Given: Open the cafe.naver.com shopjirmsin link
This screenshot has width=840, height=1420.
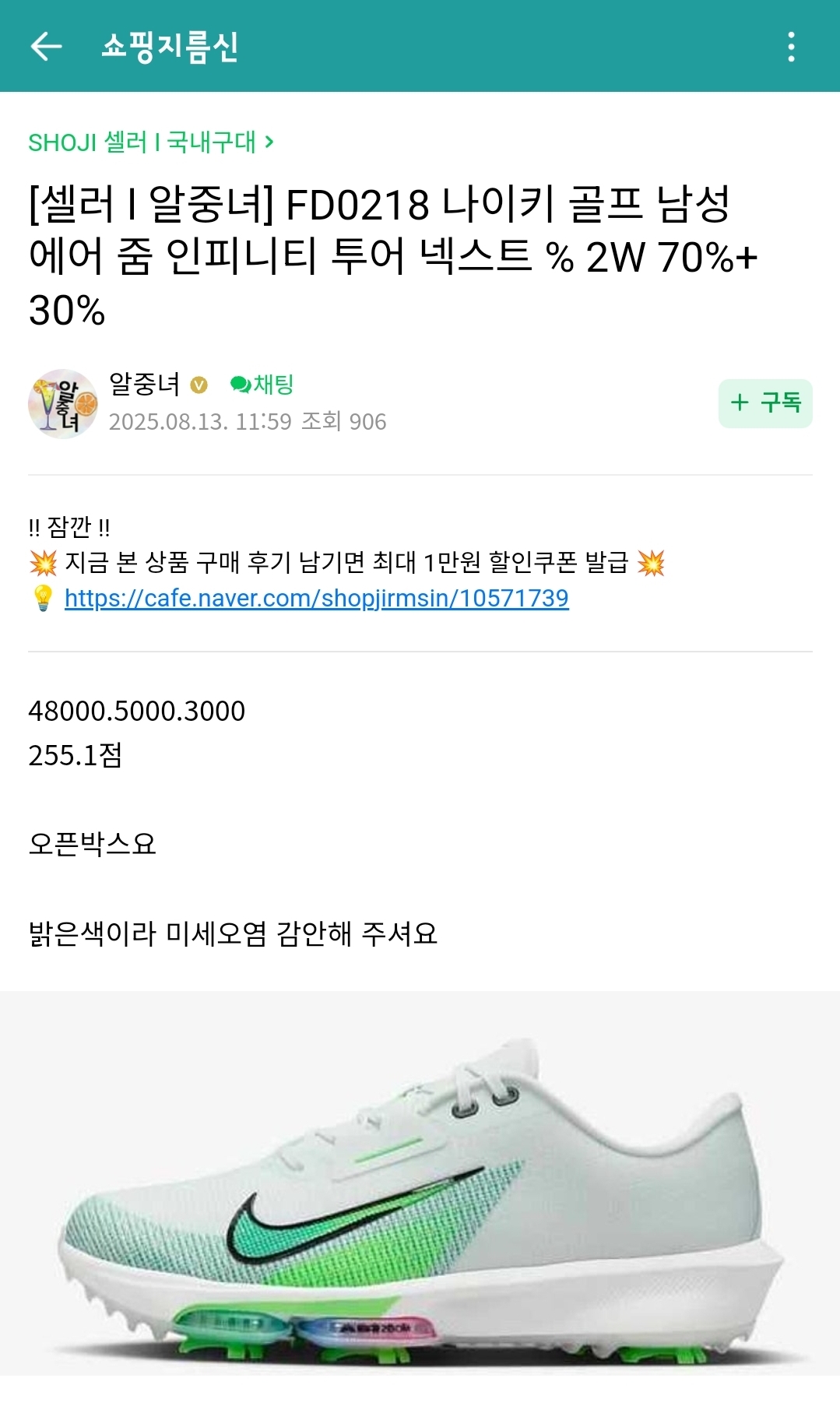Looking at the screenshot, I should 316,598.
